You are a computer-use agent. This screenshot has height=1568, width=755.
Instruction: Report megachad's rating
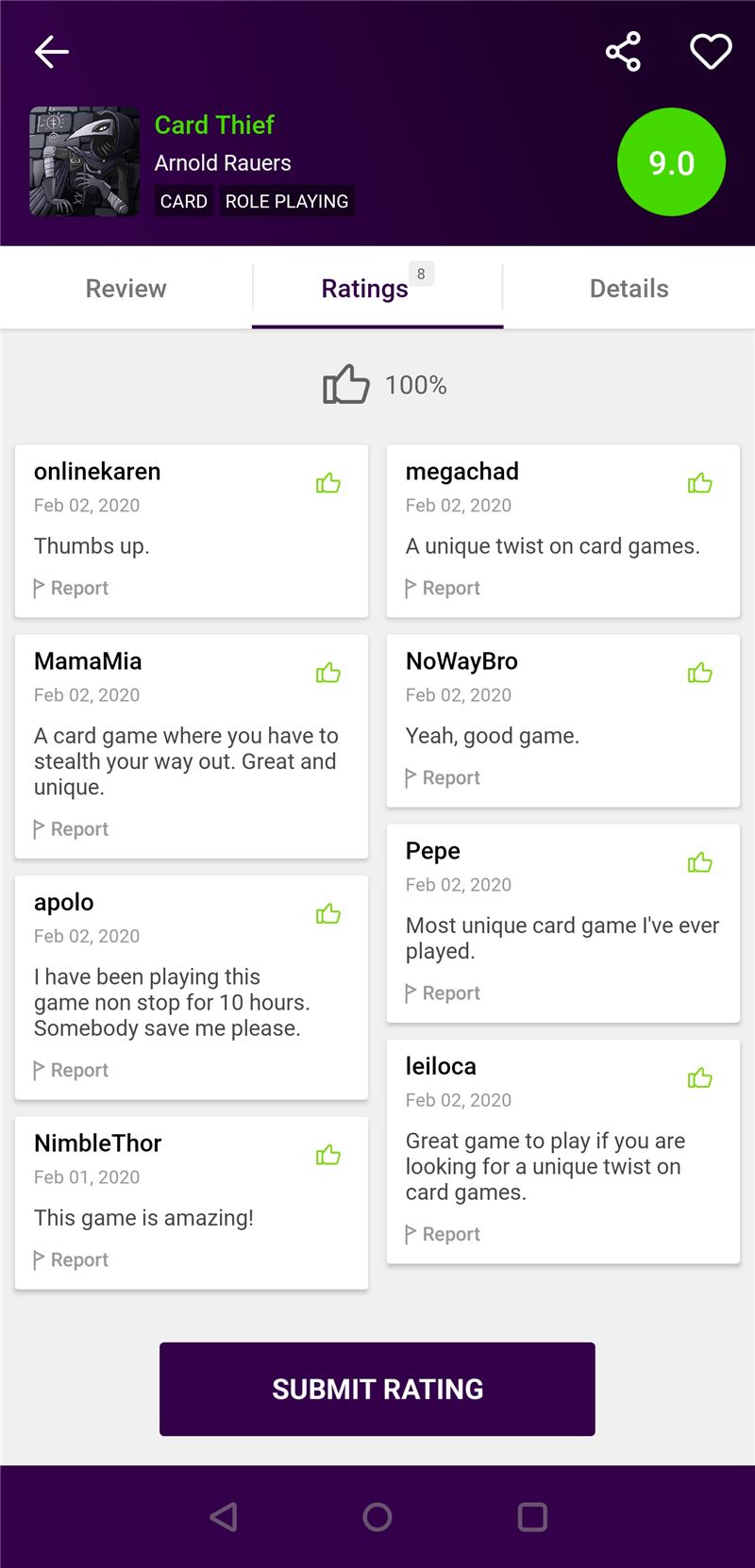pos(443,588)
